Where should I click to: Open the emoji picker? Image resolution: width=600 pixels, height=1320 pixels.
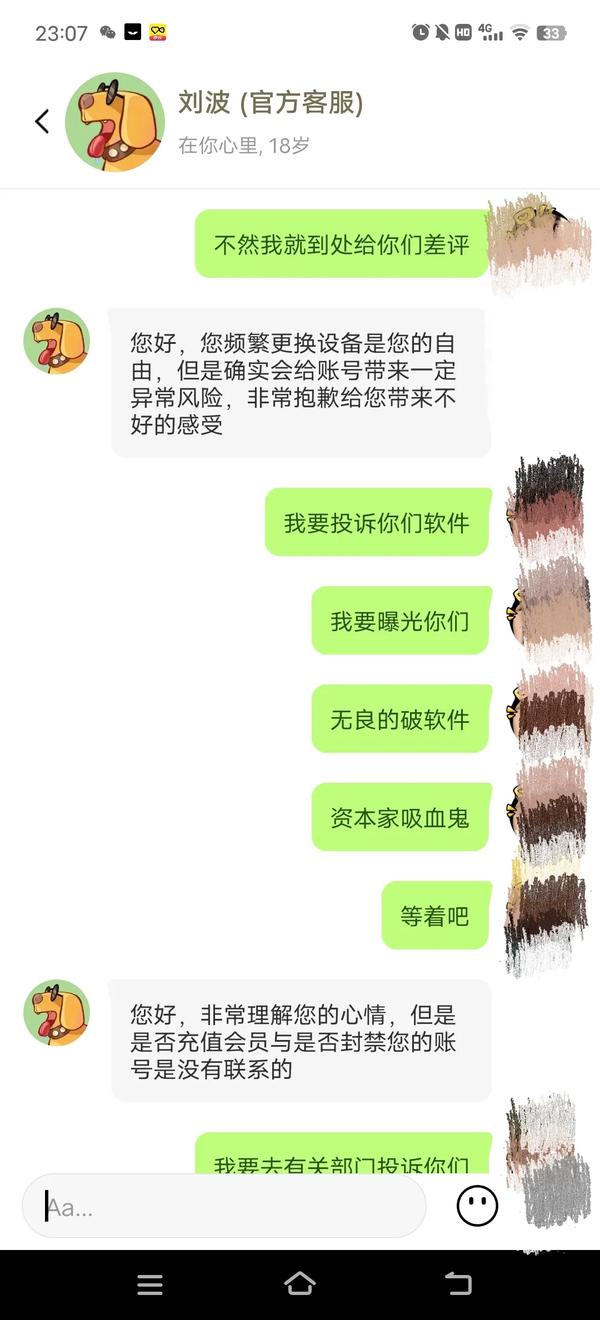[x=477, y=1206]
